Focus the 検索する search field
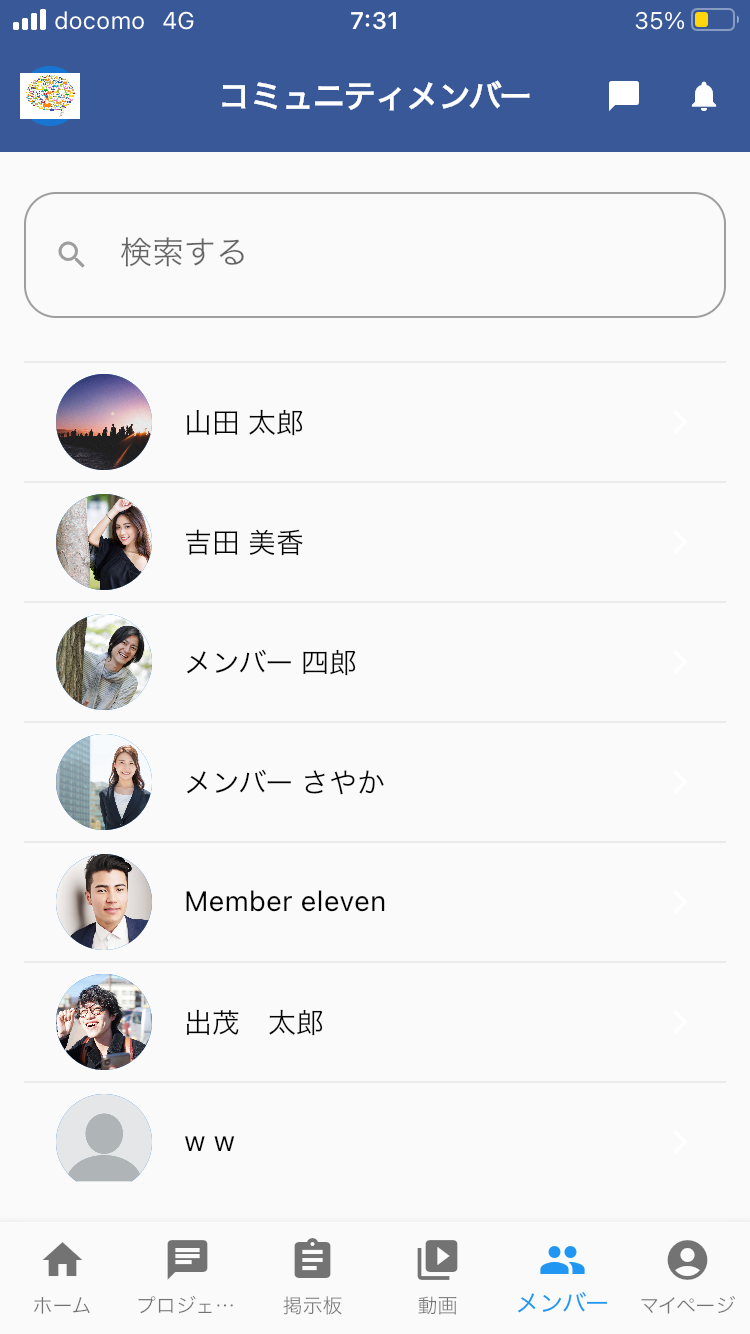 click(375, 254)
